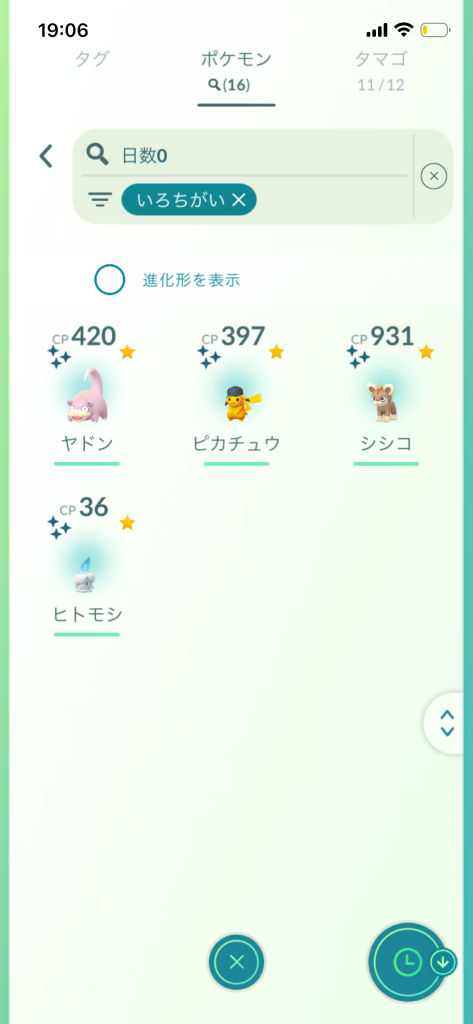This screenshot has width=473, height=1024.
Task: Open the filter list icon
Action: [x=99, y=200]
